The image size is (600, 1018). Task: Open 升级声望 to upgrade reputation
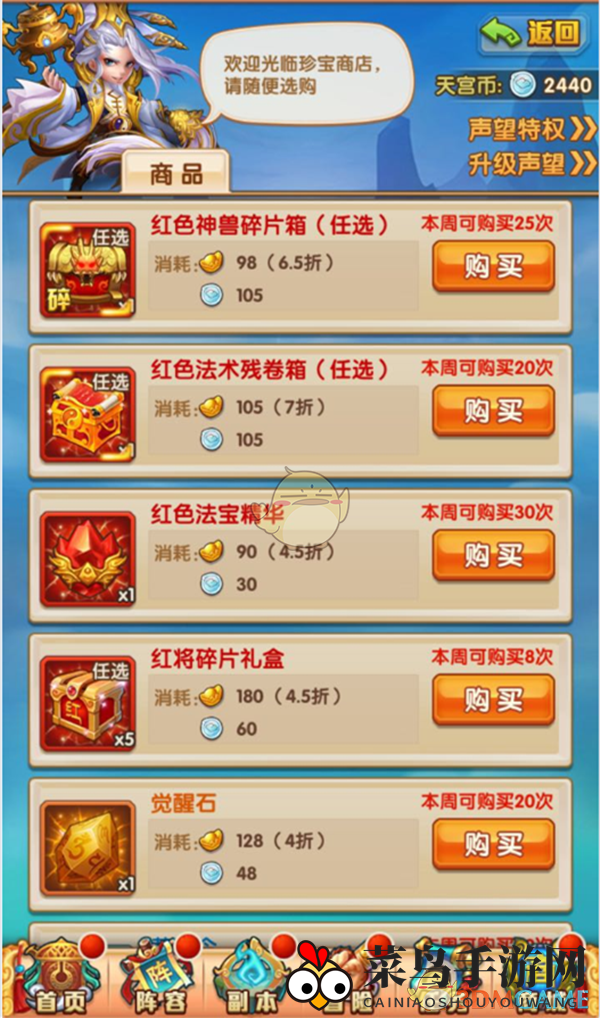(531, 163)
